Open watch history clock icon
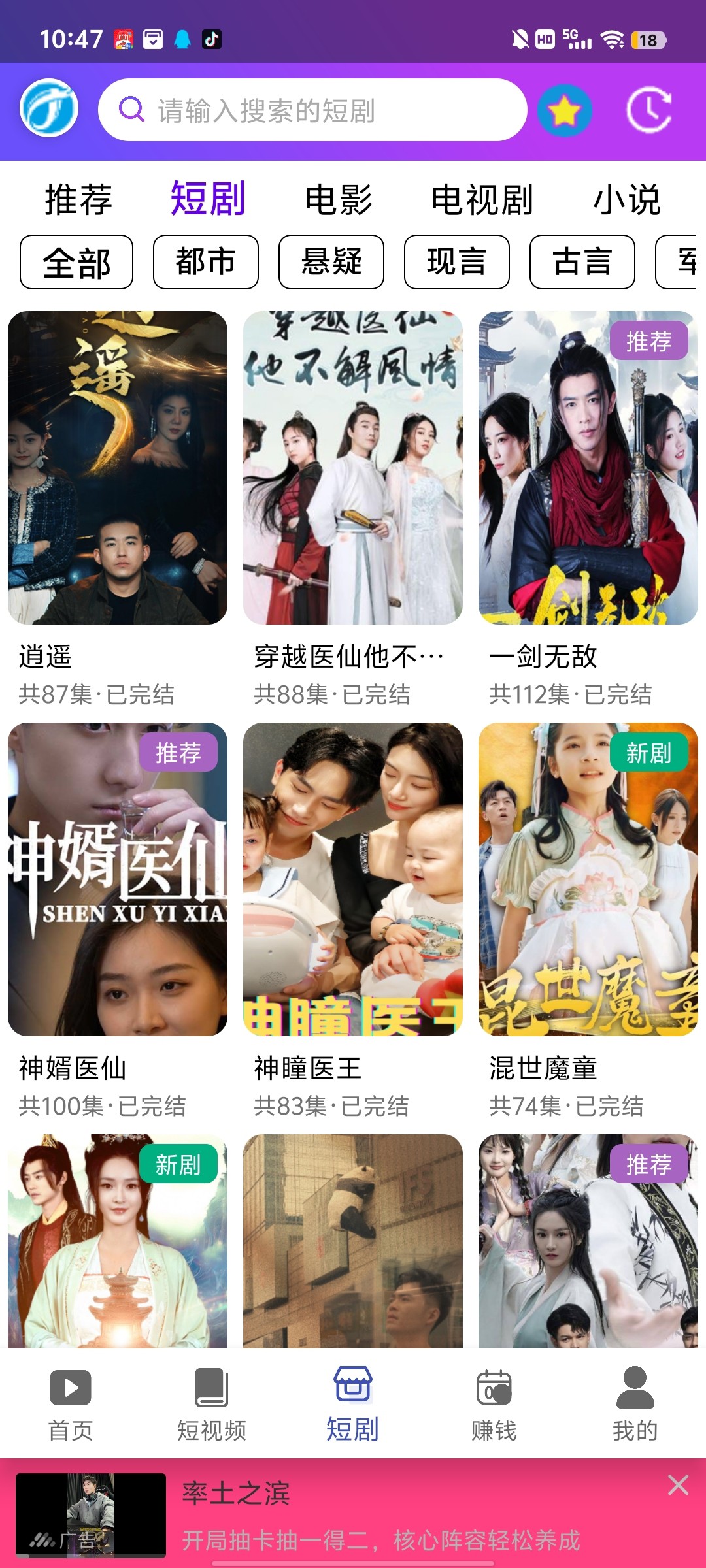 648,110
